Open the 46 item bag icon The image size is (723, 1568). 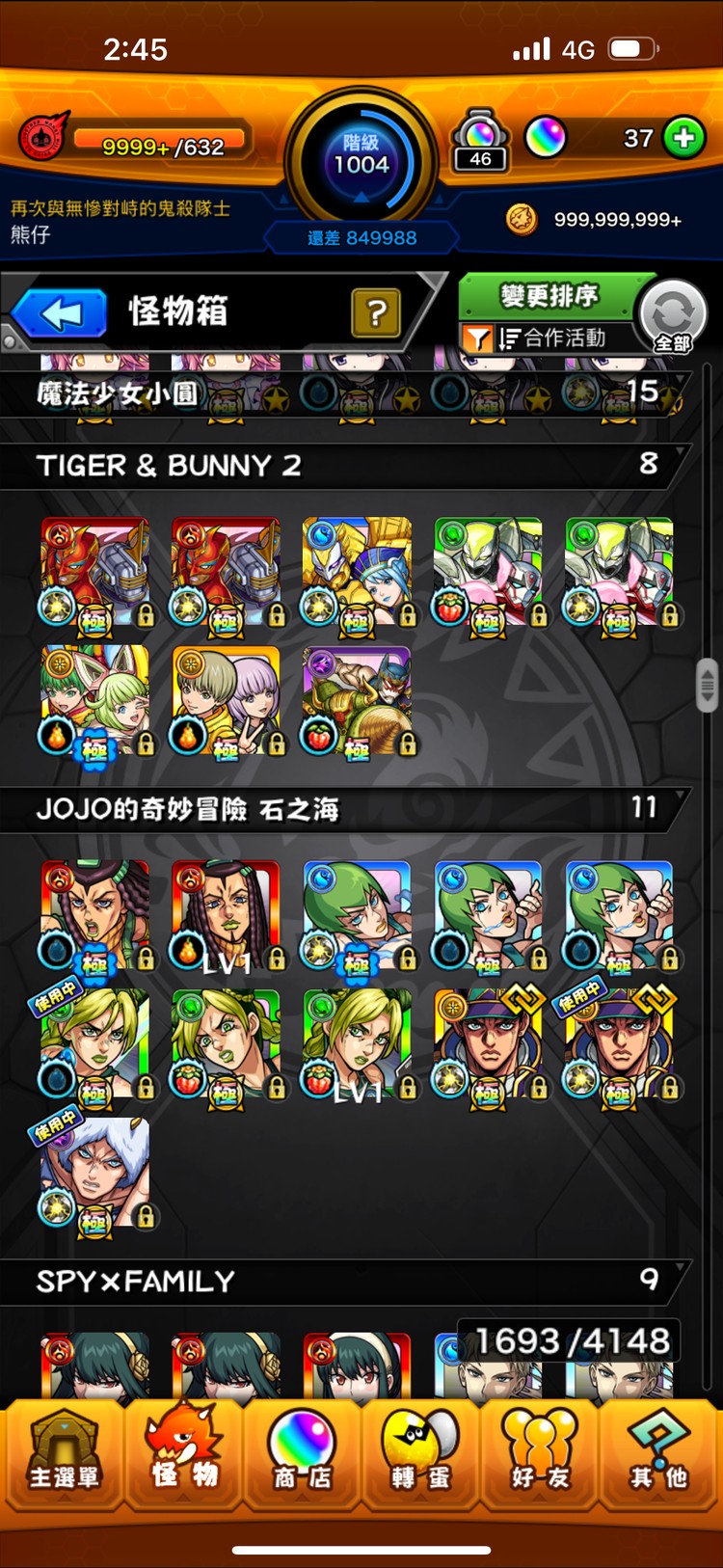coord(480,141)
